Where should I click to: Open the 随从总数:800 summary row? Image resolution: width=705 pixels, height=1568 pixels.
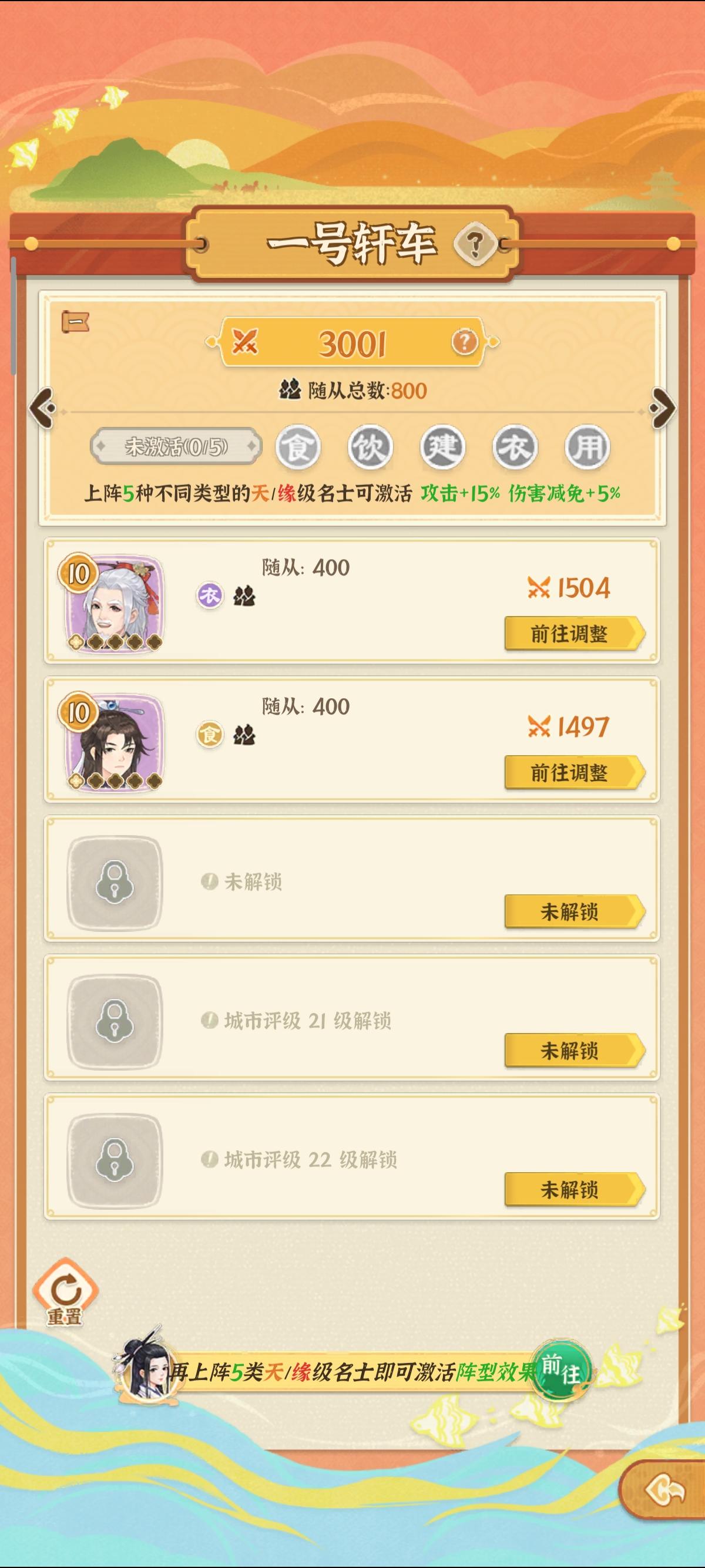pyautogui.click(x=352, y=390)
